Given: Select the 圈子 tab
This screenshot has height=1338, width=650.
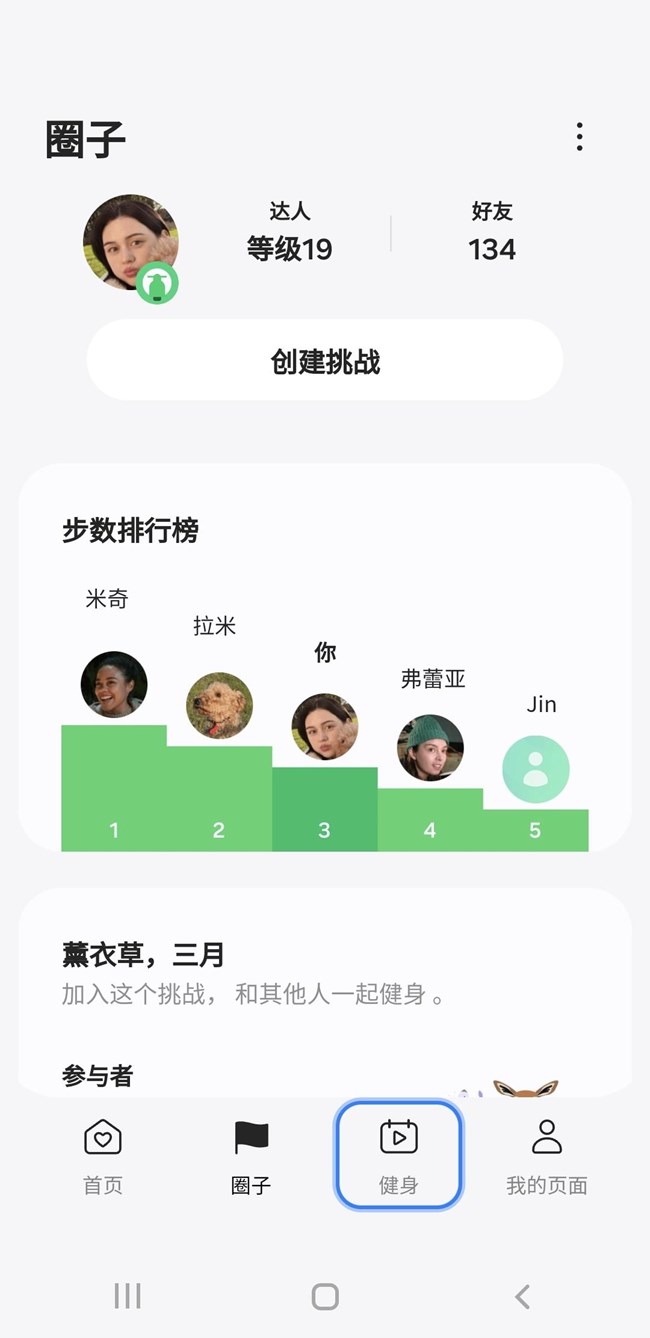Looking at the screenshot, I should click(x=251, y=1157).
